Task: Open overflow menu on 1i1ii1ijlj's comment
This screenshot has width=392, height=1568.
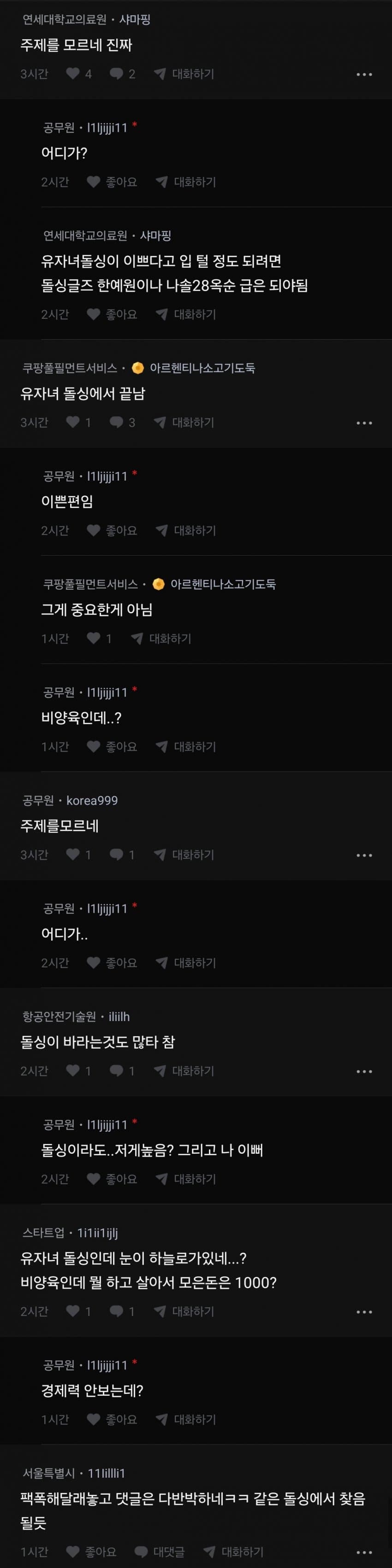Action: coord(364,1312)
